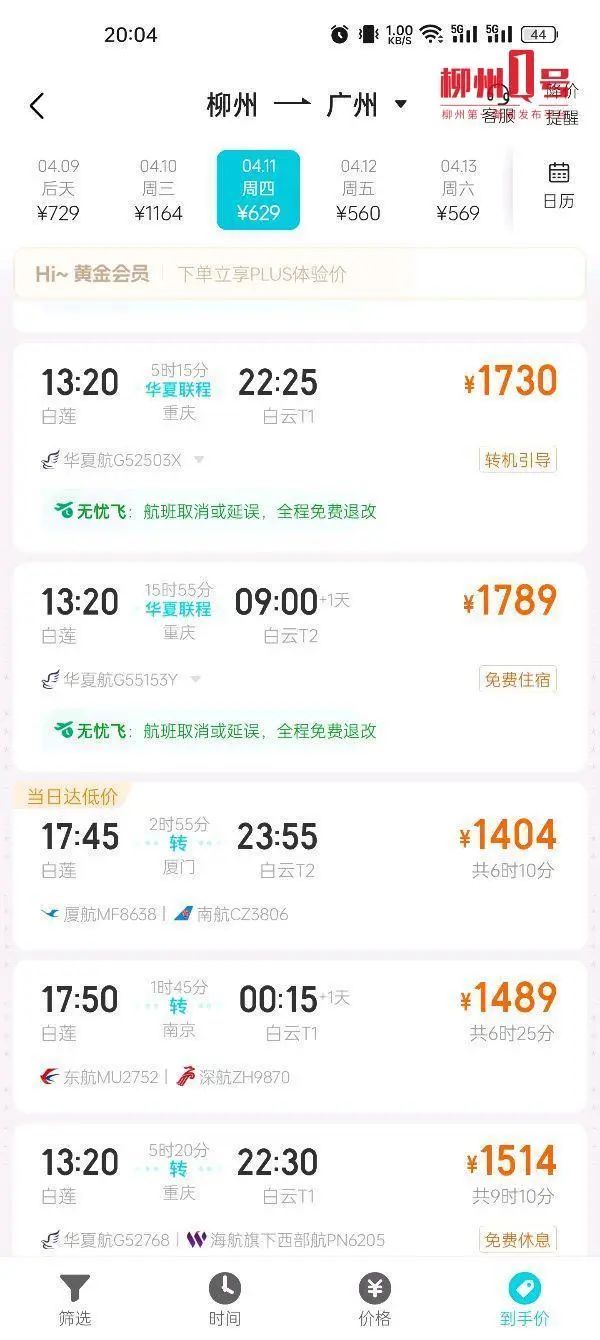Sort flights by 时间

[x=225, y=1298]
